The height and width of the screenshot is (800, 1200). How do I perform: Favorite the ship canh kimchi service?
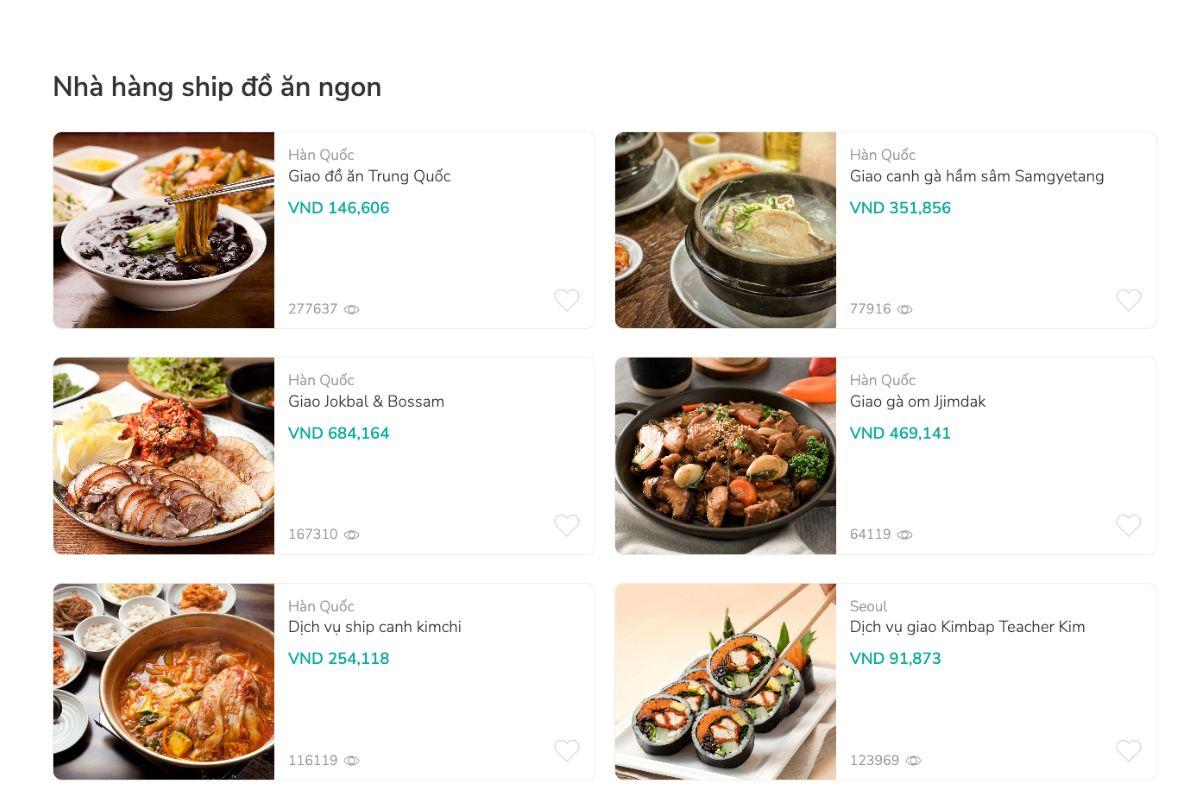click(x=567, y=750)
